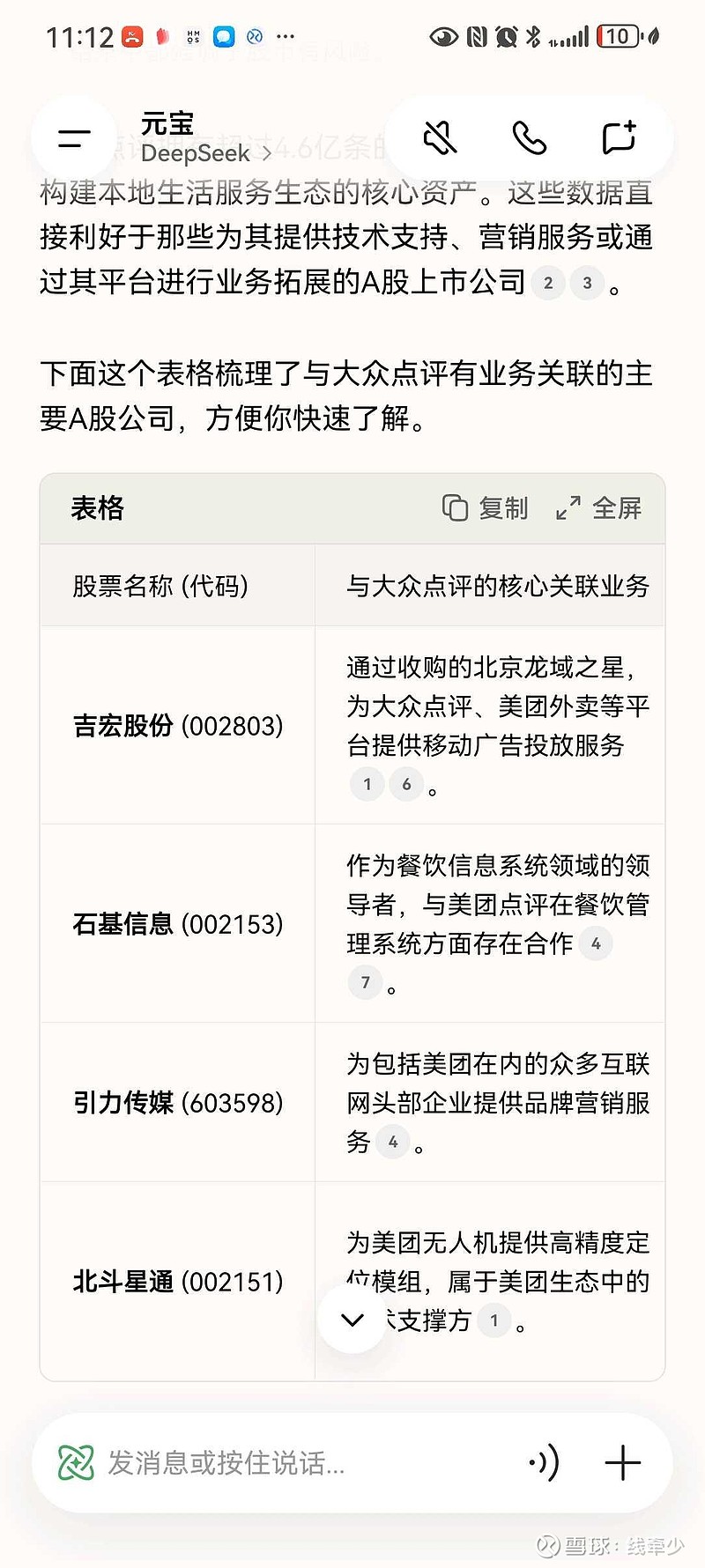Tap the Bluetooth icon in the status bar
Viewport: 705px width, 1568px height.
click(532, 36)
